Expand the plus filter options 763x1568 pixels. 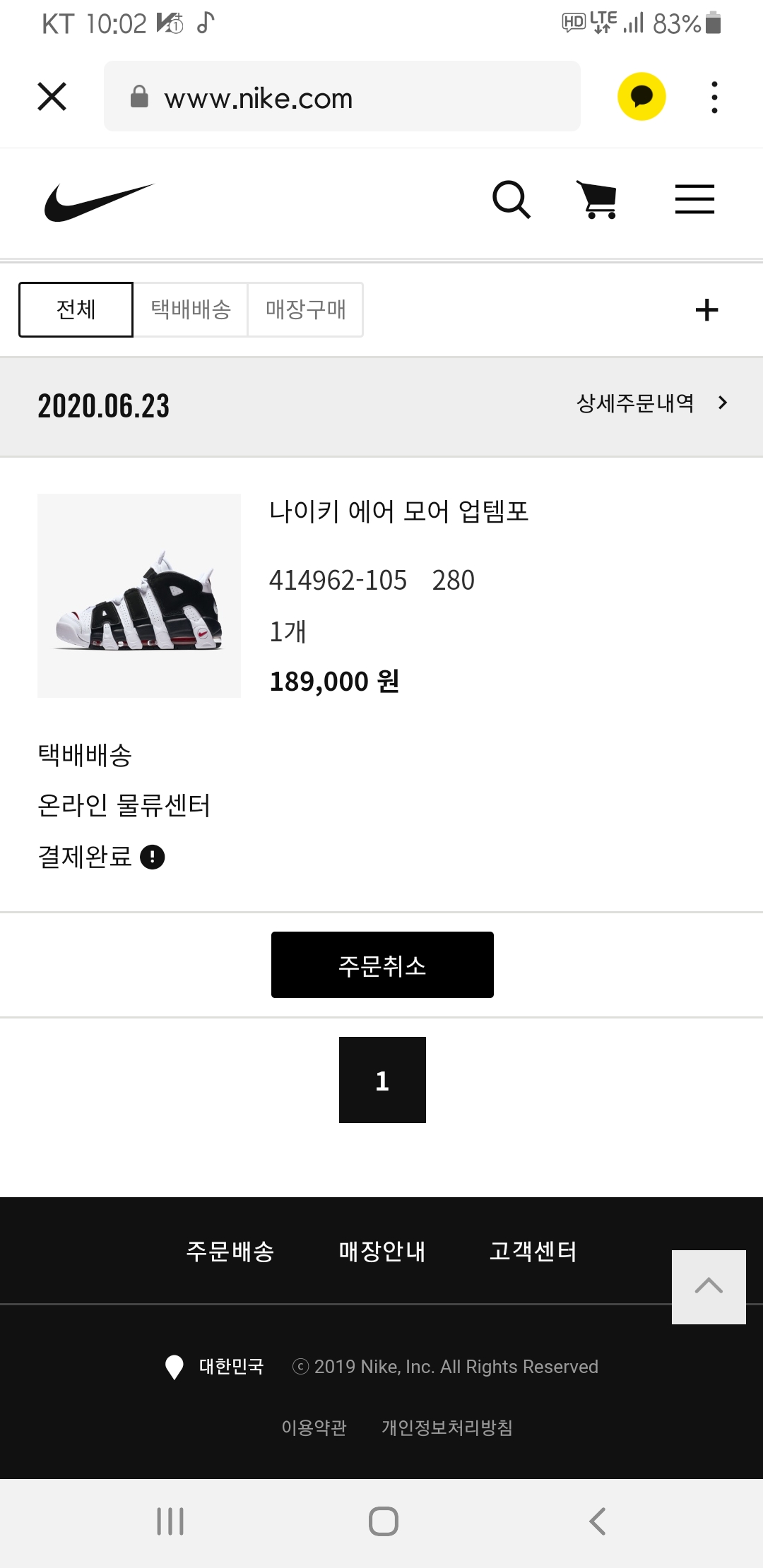(x=706, y=310)
